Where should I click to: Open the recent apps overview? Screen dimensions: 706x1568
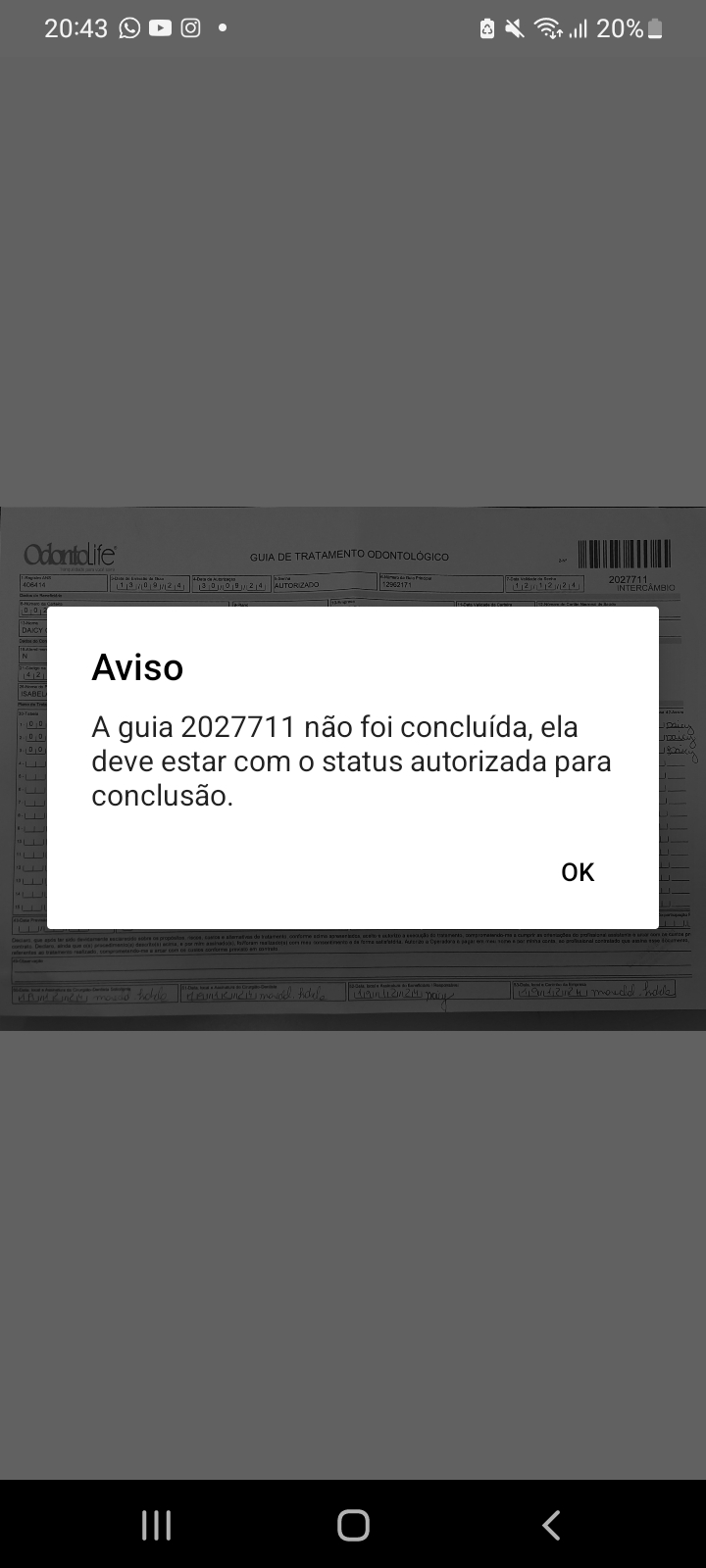coord(156,1525)
